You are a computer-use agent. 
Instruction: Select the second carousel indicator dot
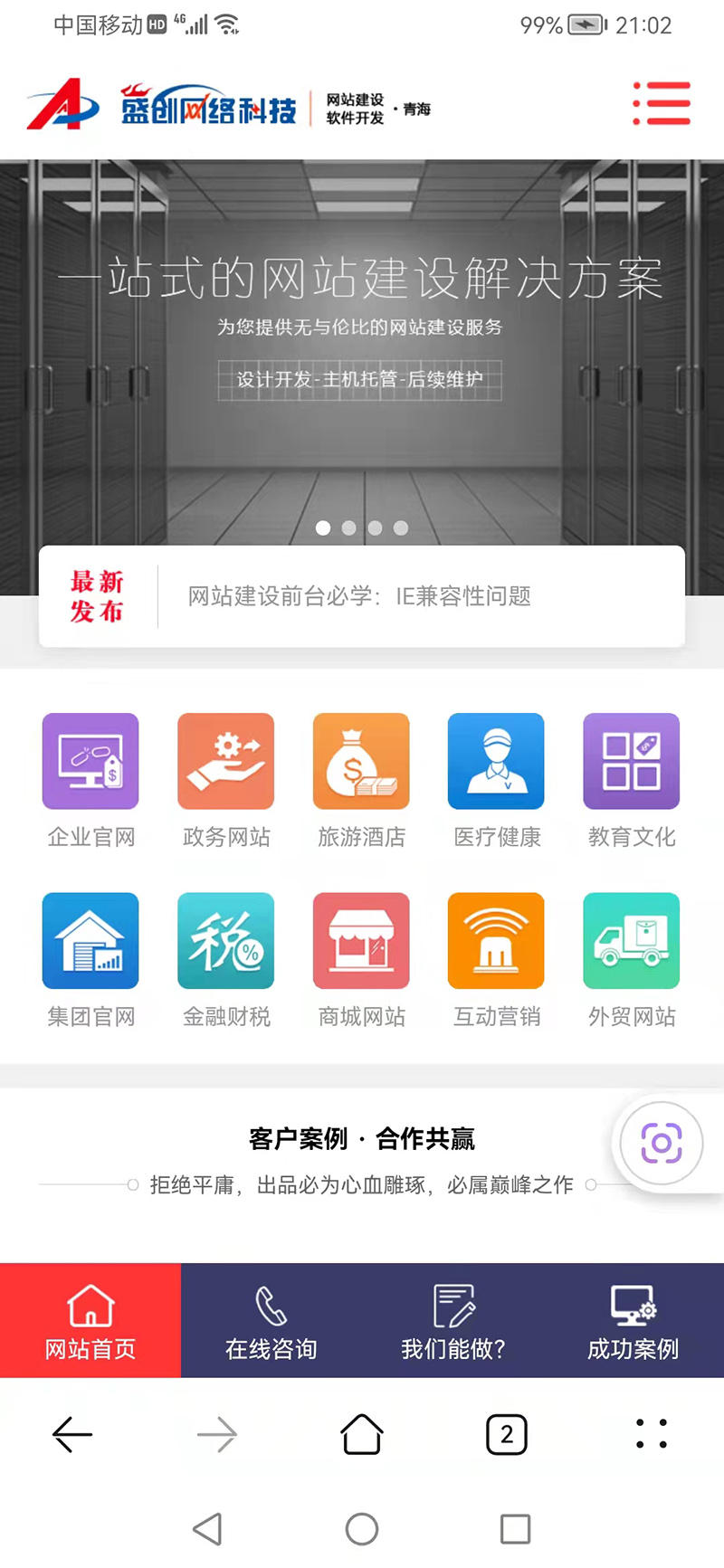coord(348,528)
